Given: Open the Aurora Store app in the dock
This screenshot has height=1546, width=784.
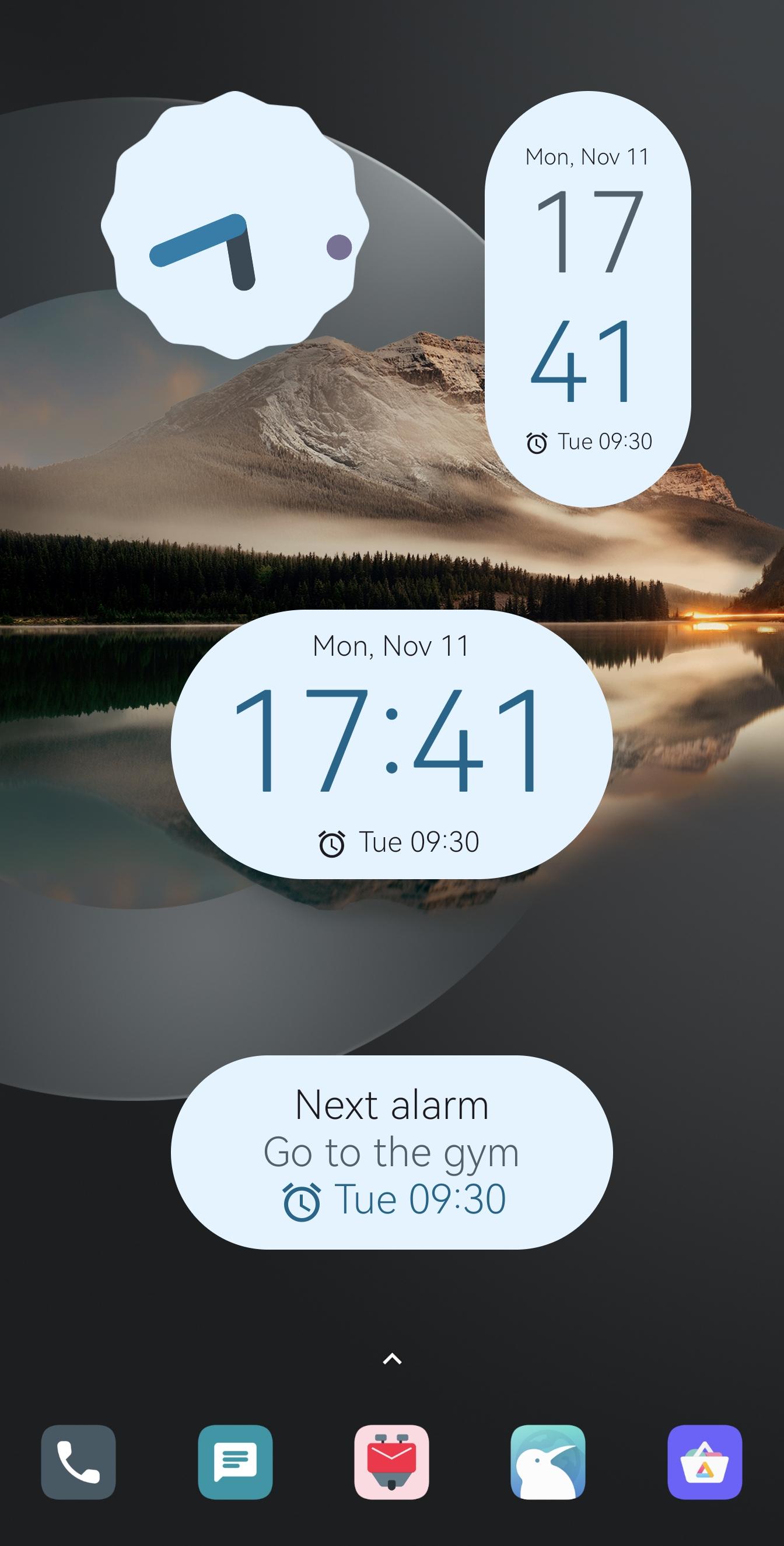Looking at the screenshot, I should (x=704, y=1461).
